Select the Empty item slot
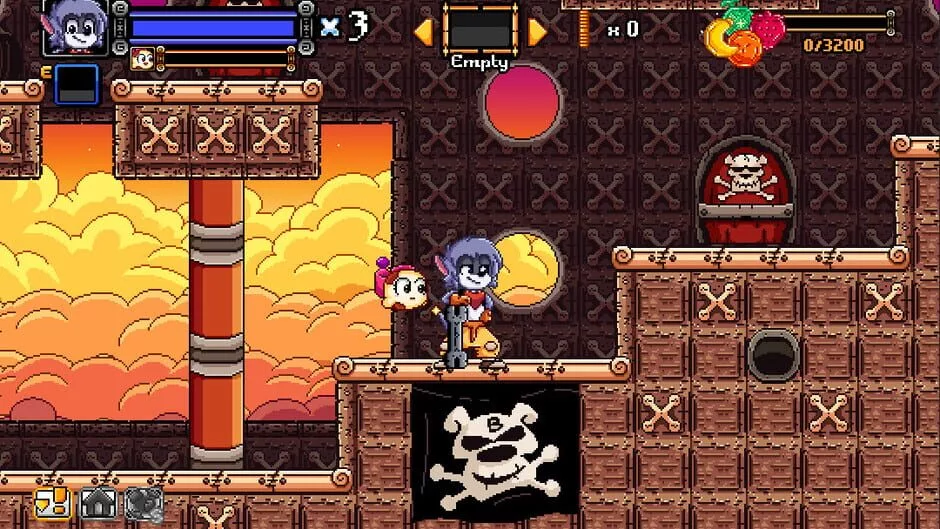Viewport: 940px width, 529px height. pyautogui.click(x=480, y=29)
